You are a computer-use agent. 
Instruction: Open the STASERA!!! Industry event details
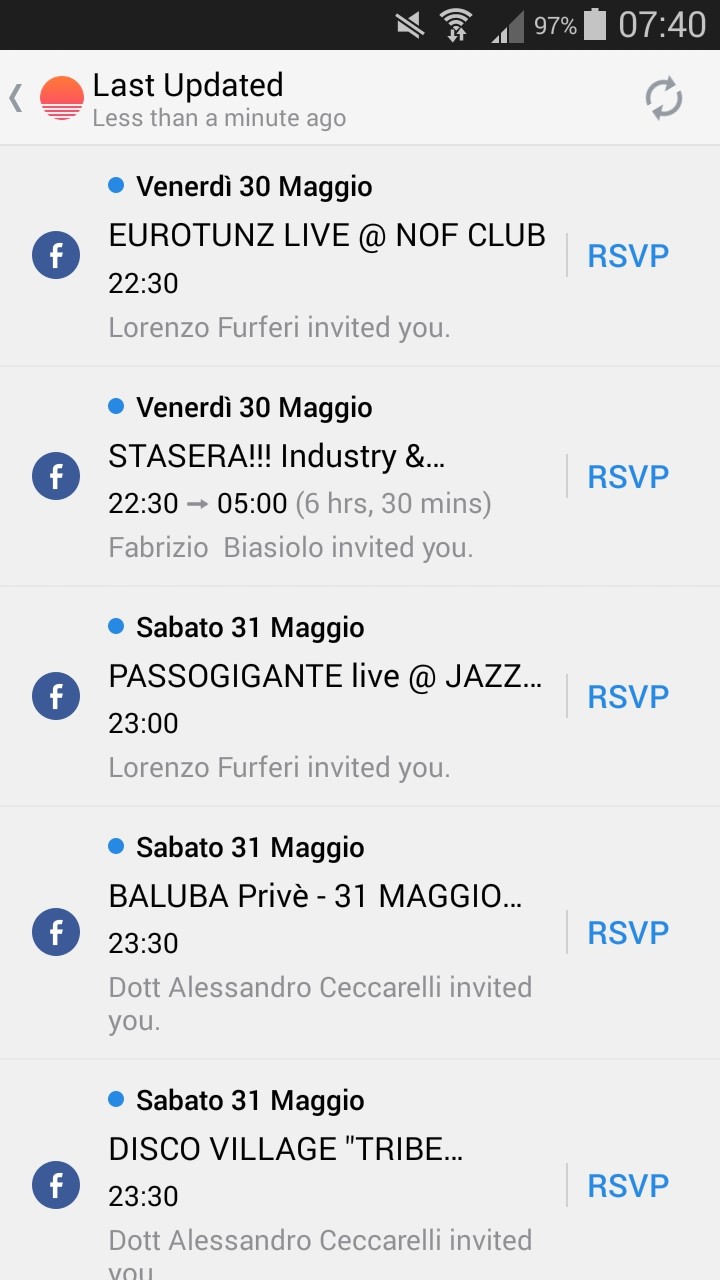coord(277,457)
